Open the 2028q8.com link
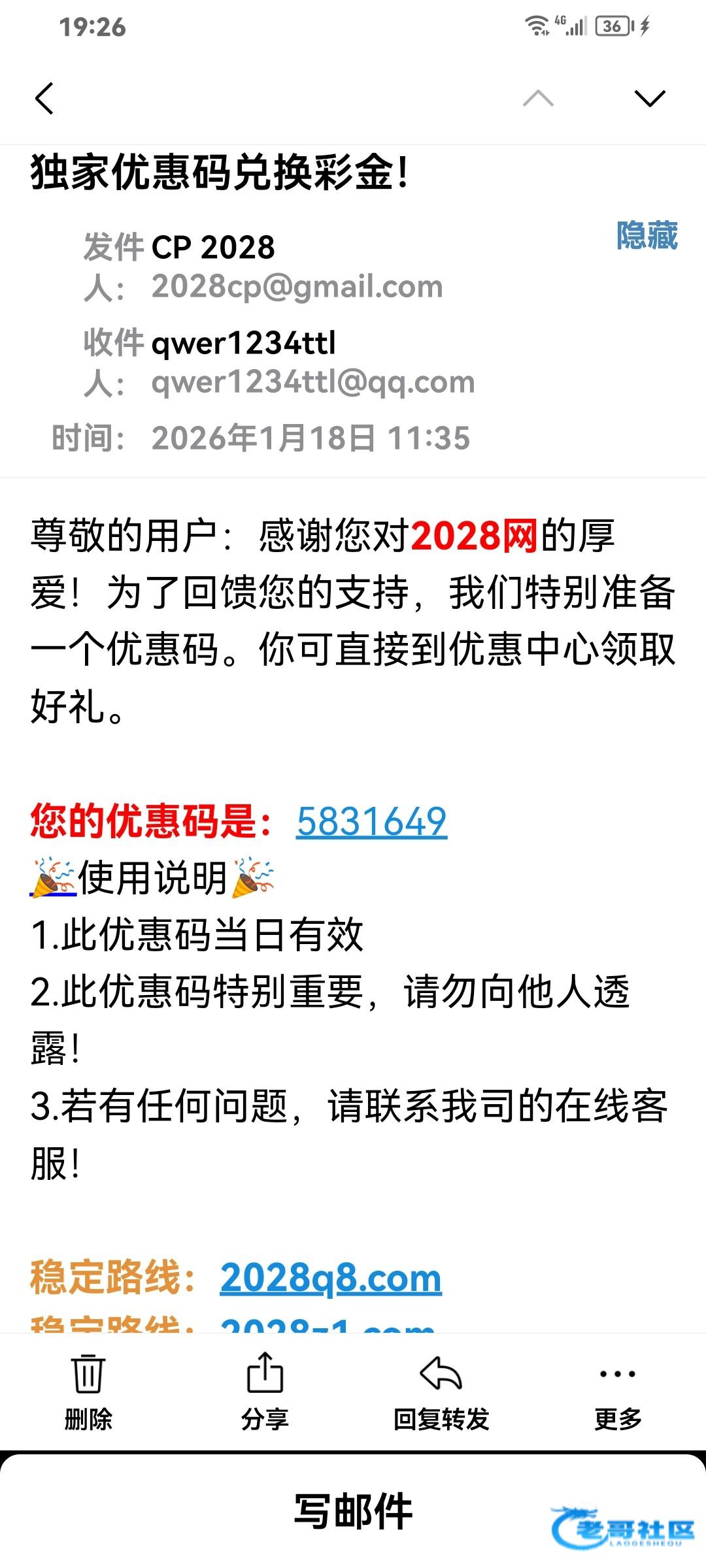 [x=331, y=1278]
